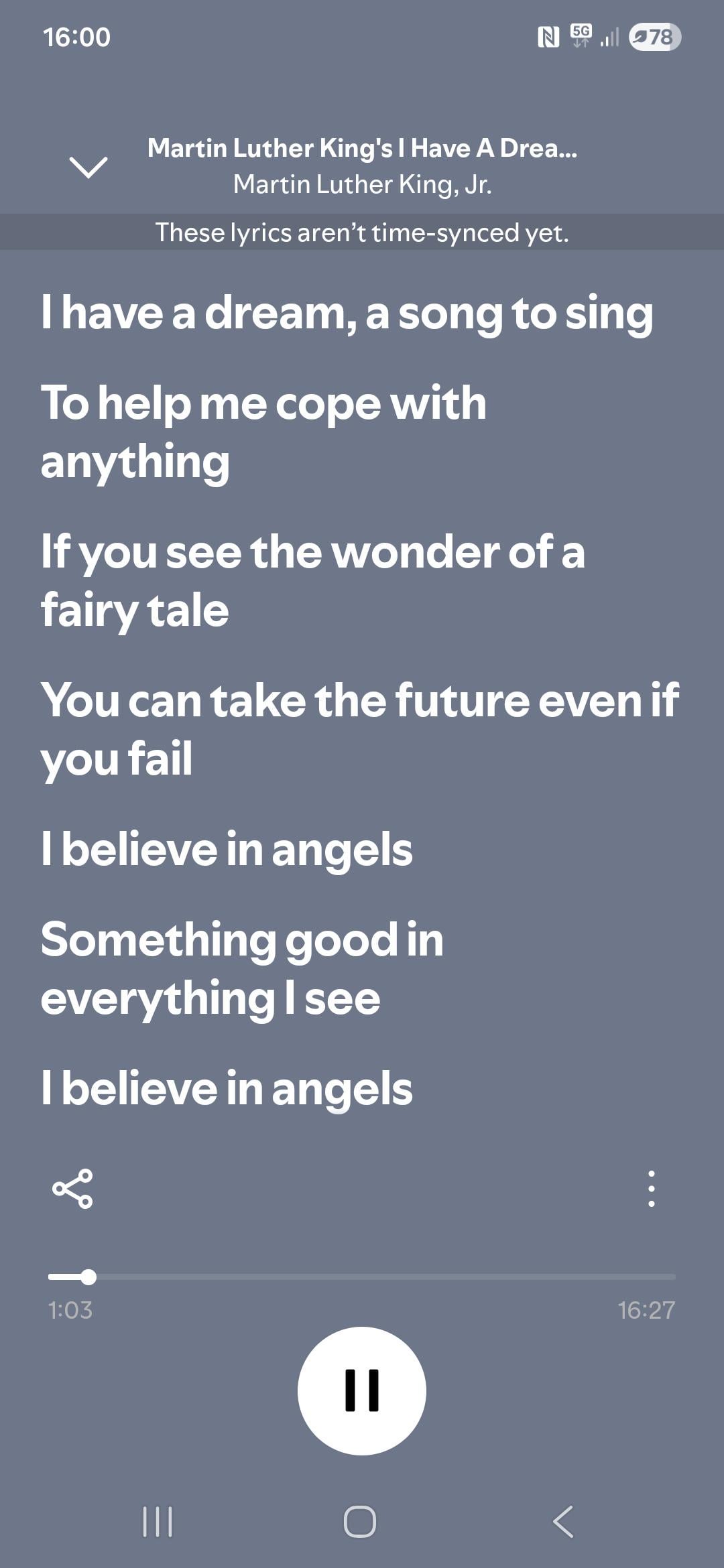This screenshot has height=1568, width=724.
Task: Go back using the system back button
Action: pos(563,1521)
